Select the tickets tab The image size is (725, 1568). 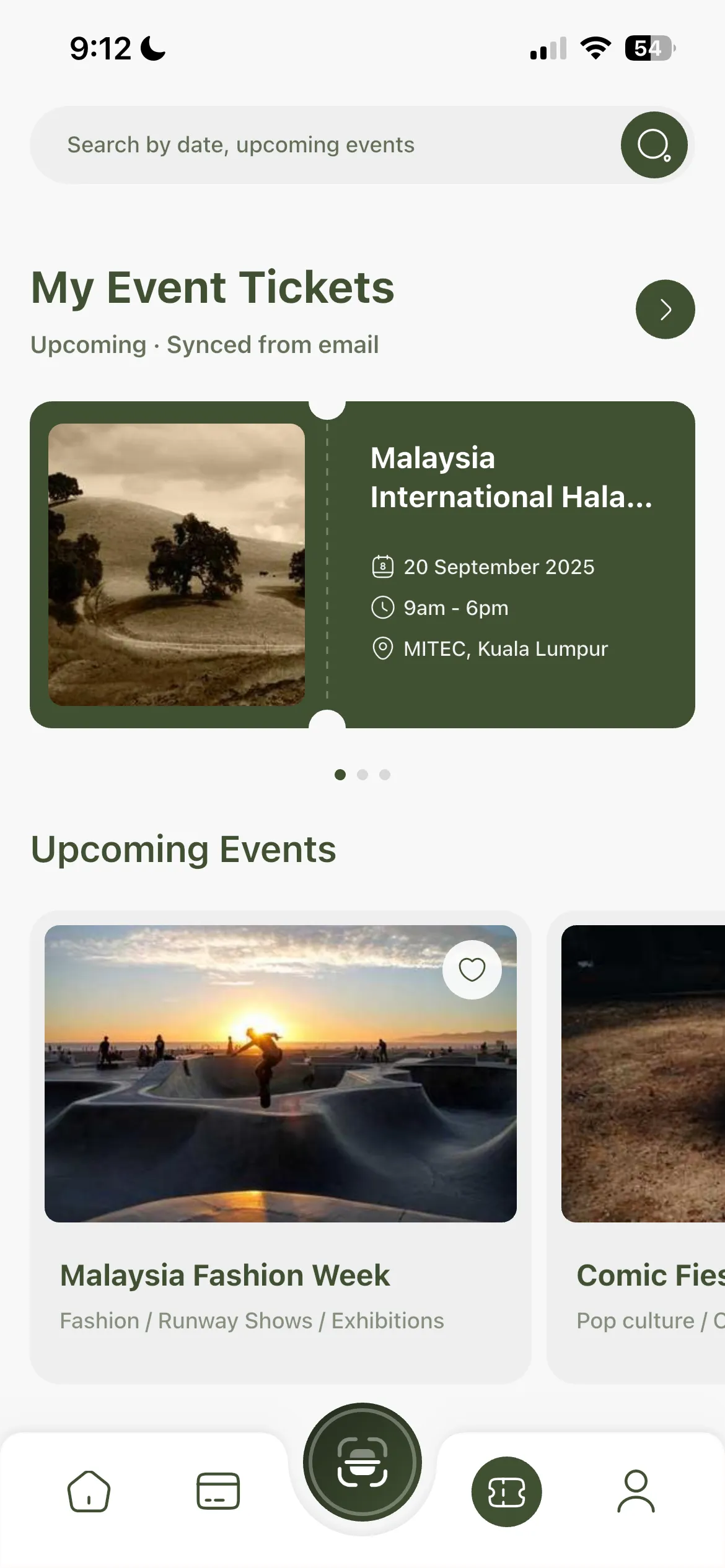(x=506, y=1491)
